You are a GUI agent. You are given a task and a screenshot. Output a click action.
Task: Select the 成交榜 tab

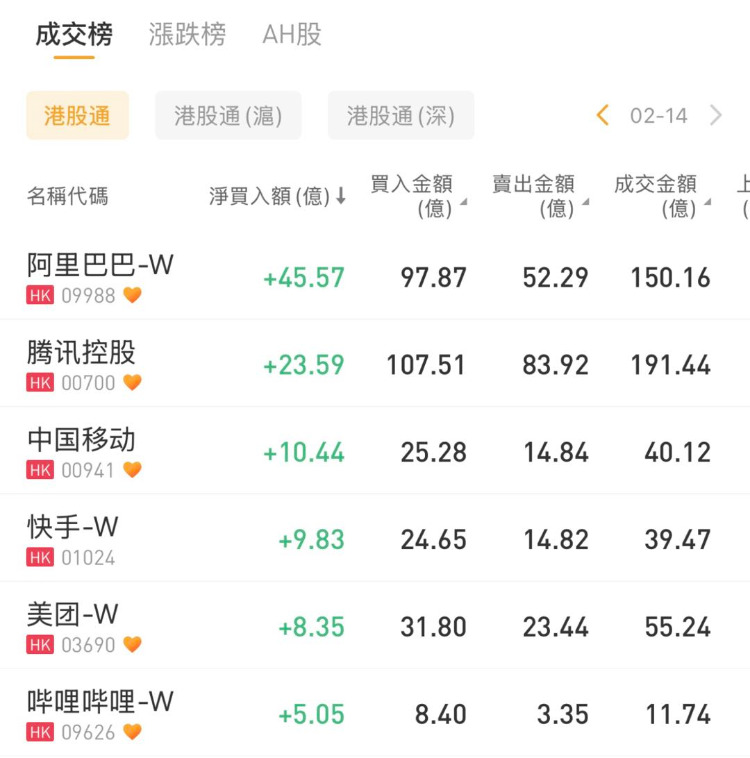[74, 35]
